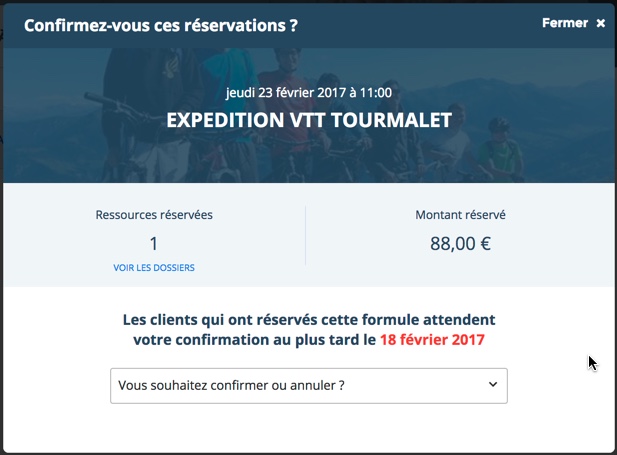Image resolution: width=617 pixels, height=455 pixels.
Task: Open the Voir les dossiers link
Action: (x=154, y=268)
